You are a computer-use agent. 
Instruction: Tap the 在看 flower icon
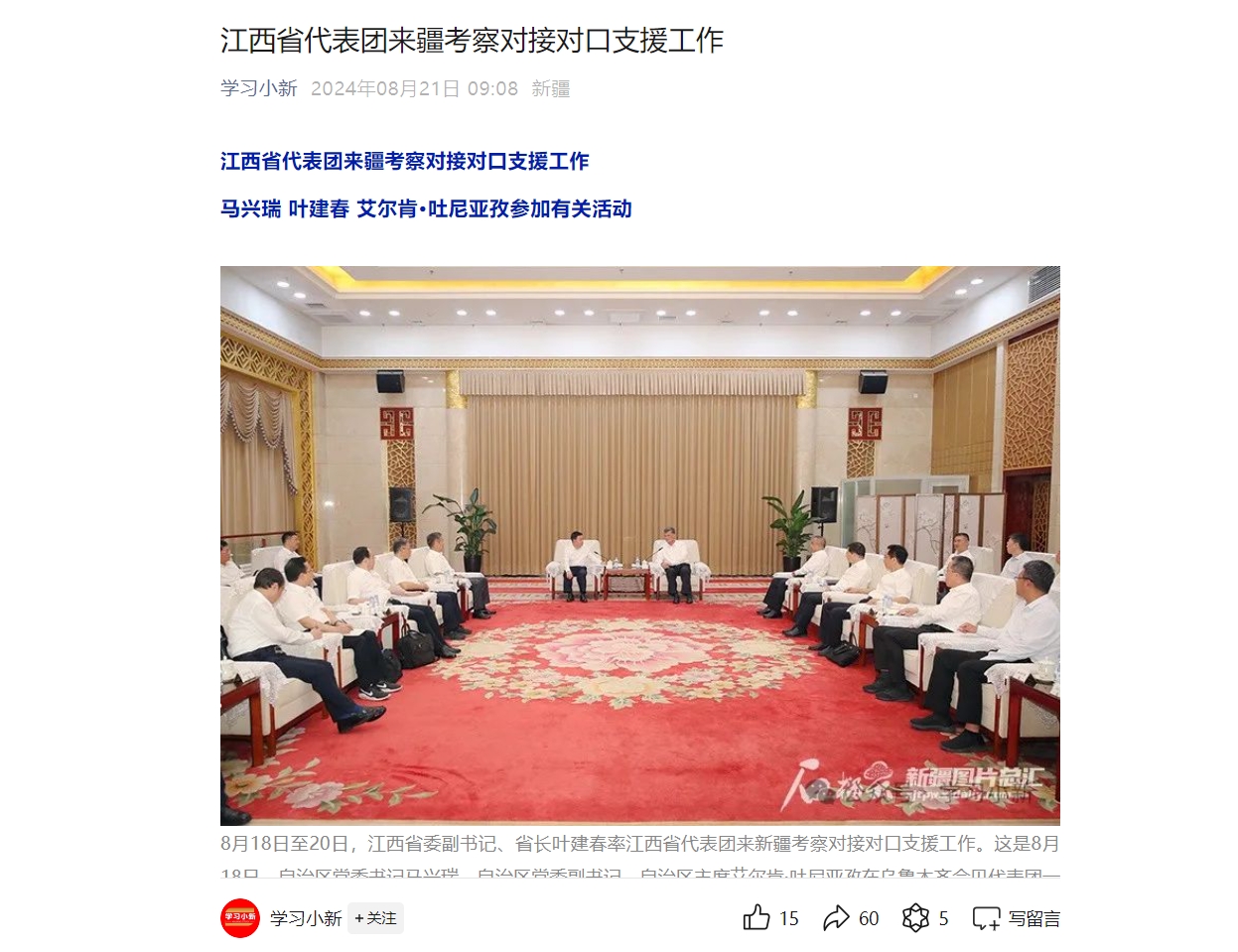tap(915, 918)
